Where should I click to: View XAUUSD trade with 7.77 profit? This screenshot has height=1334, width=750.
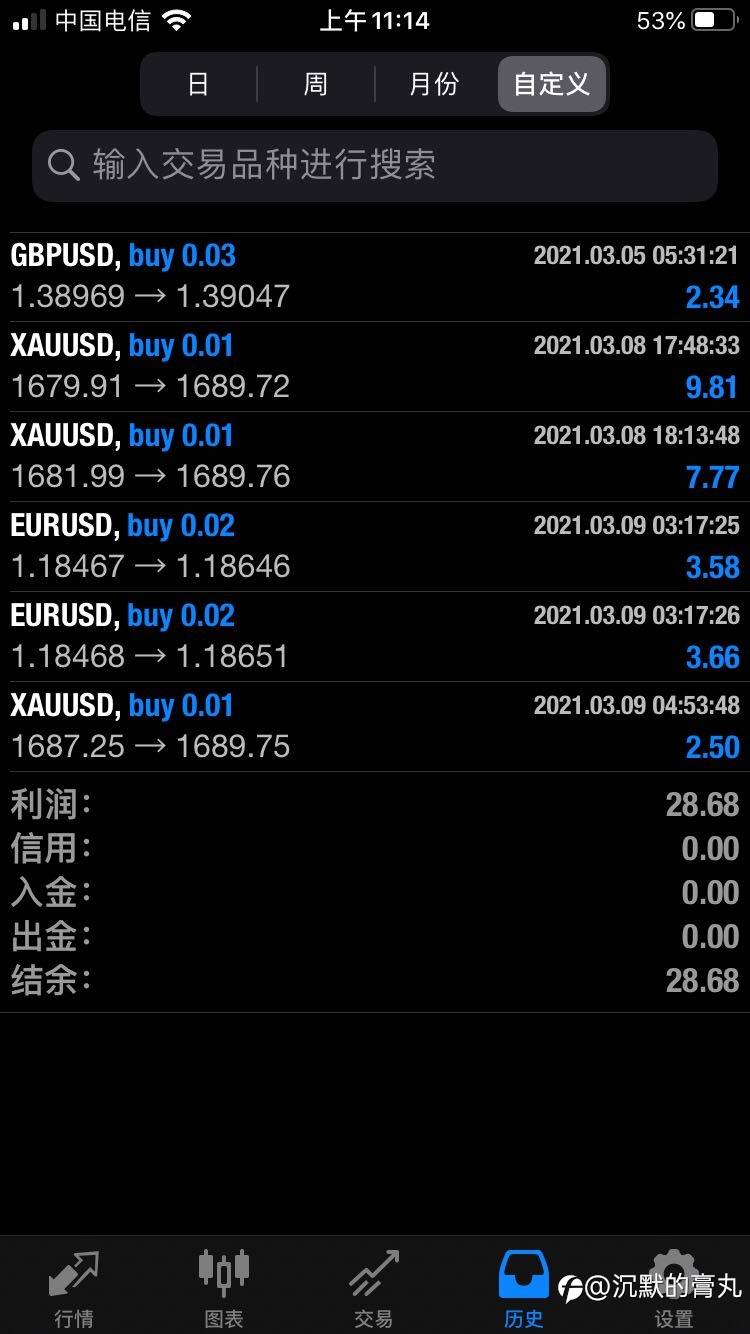(x=375, y=456)
